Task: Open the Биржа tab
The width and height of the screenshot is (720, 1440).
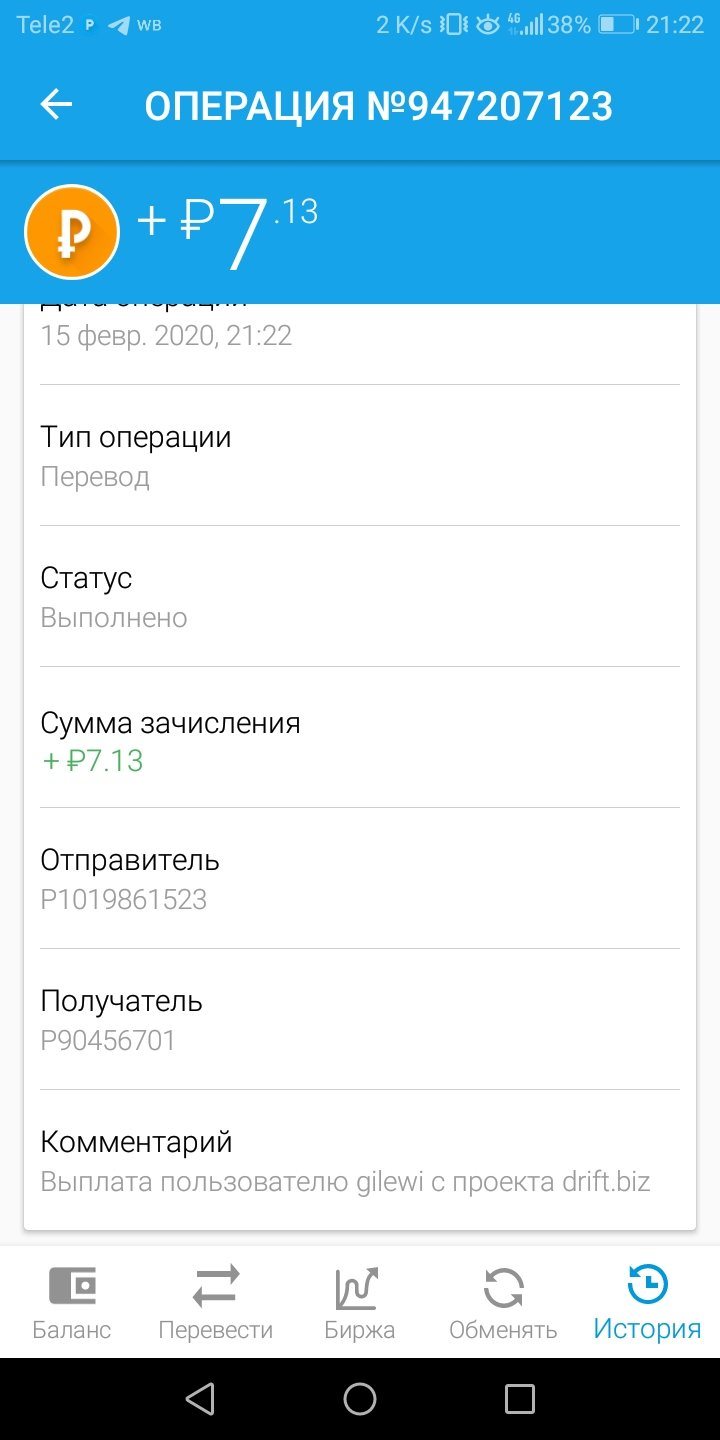Action: click(x=360, y=1302)
